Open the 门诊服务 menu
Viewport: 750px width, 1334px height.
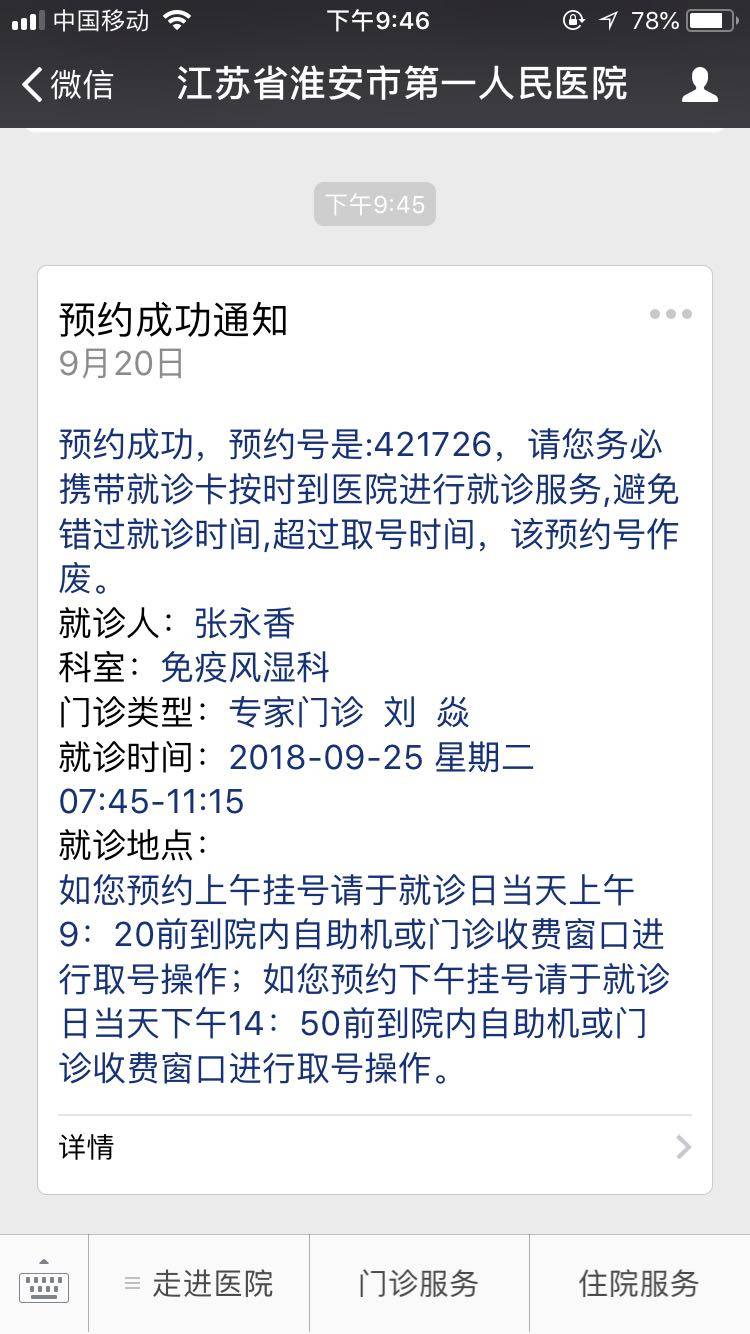pyautogui.click(x=419, y=1284)
